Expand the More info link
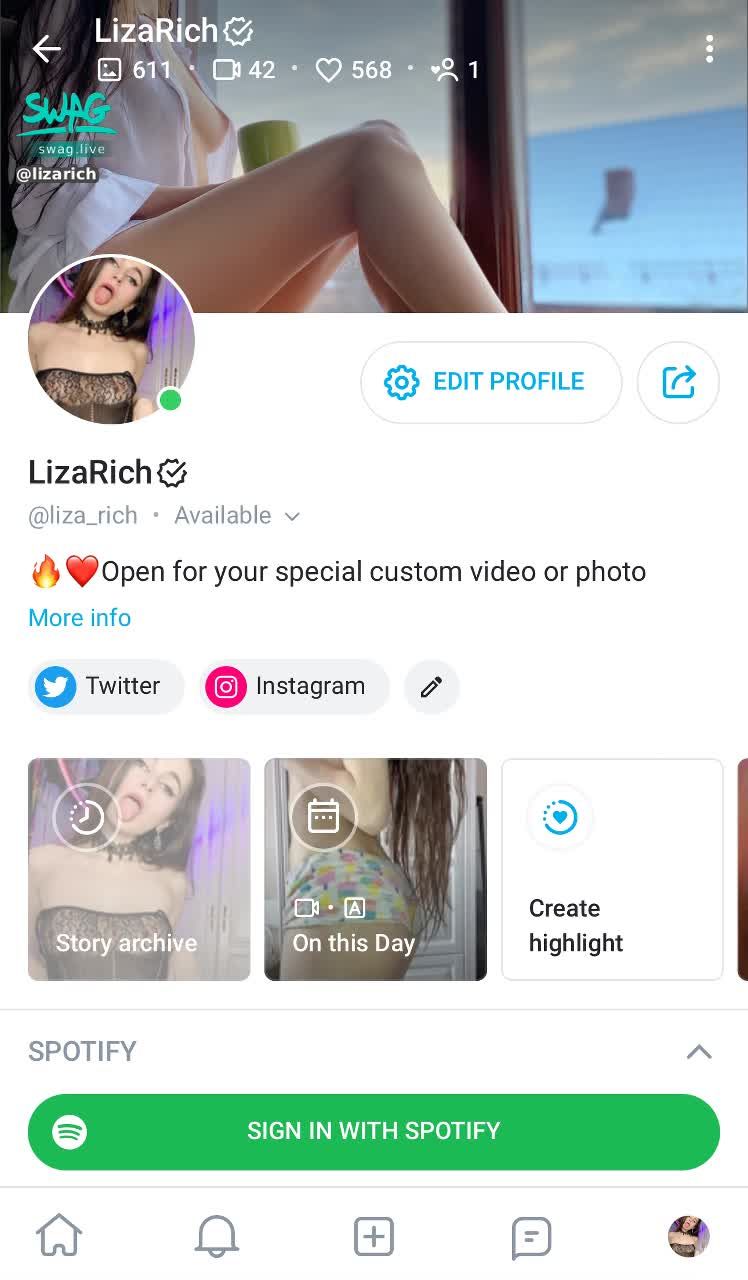This screenshot has width=748, height=1280. (x=79, y=618)
